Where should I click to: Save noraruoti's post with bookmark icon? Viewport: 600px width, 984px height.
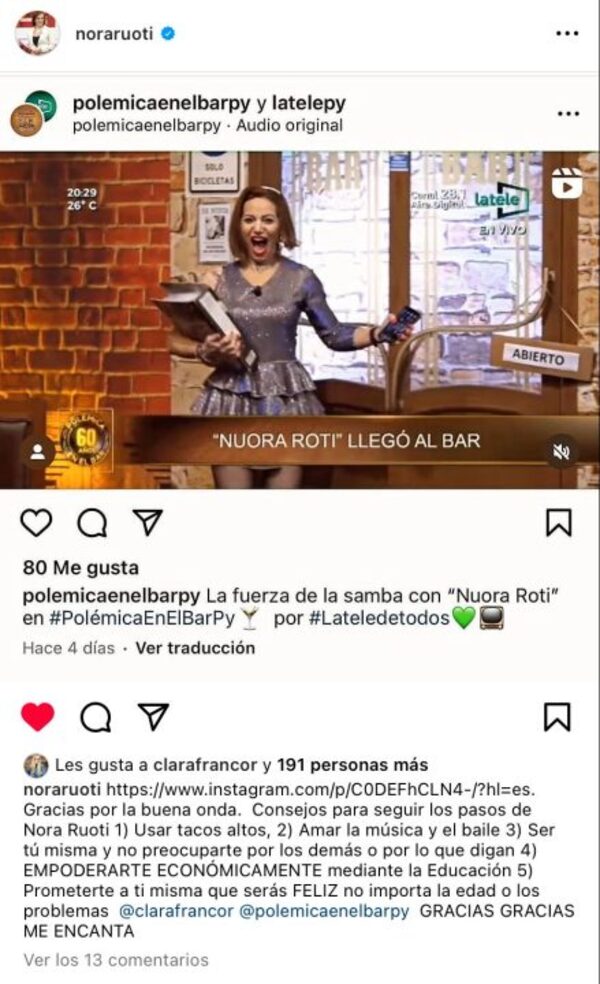point(557,716)
